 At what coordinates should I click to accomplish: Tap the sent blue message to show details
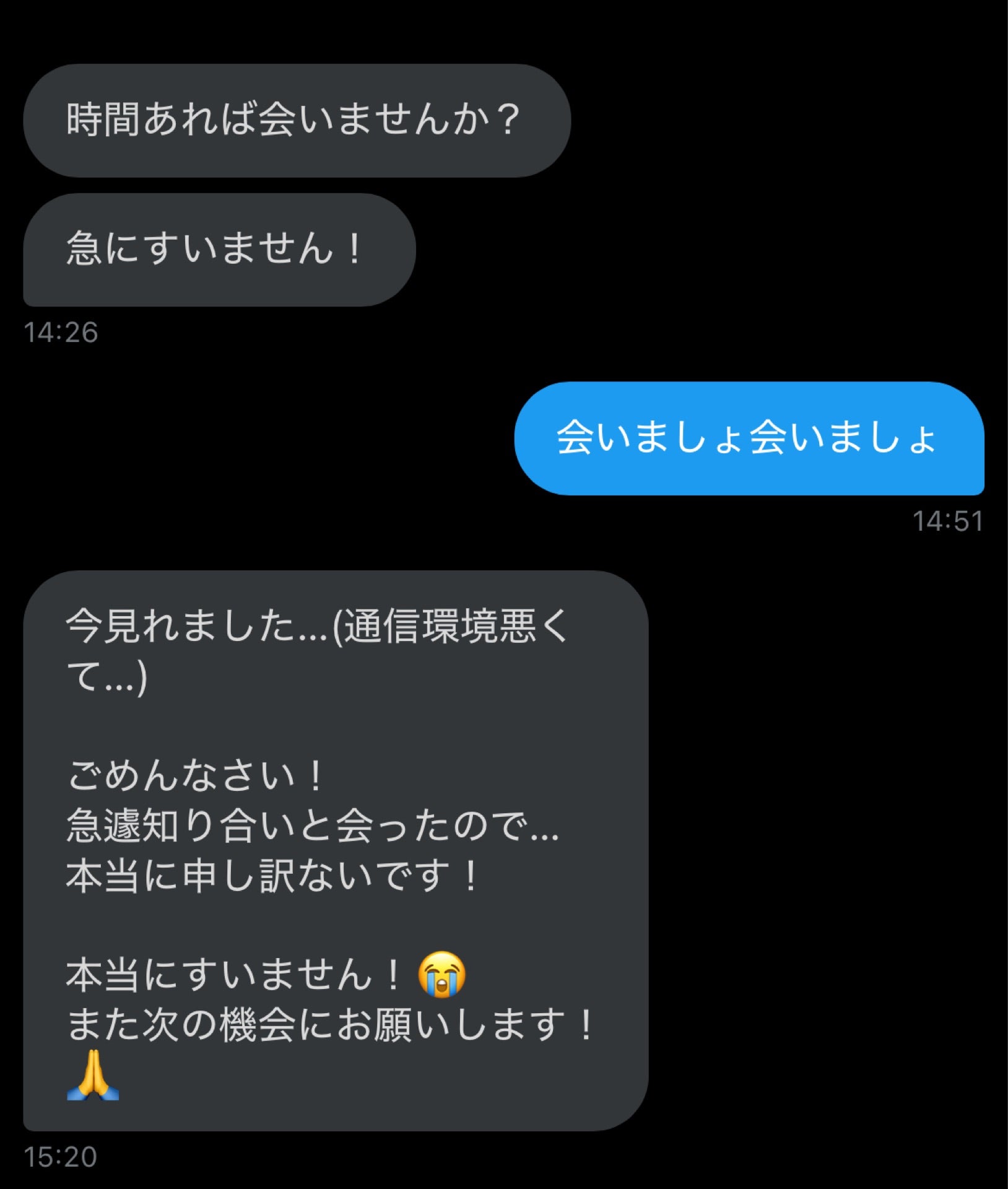point(749,441)
